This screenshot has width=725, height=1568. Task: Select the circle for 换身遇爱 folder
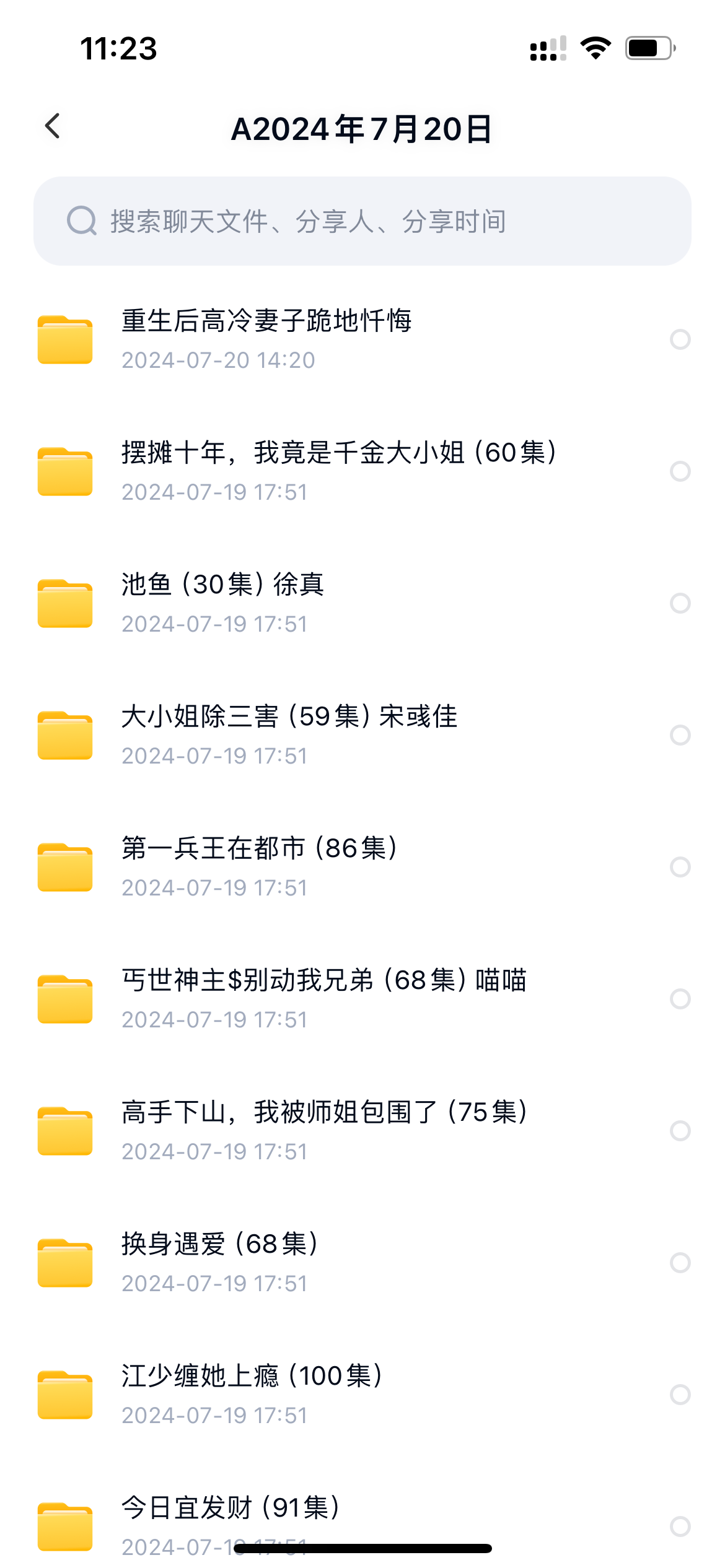click(680, 1263)
